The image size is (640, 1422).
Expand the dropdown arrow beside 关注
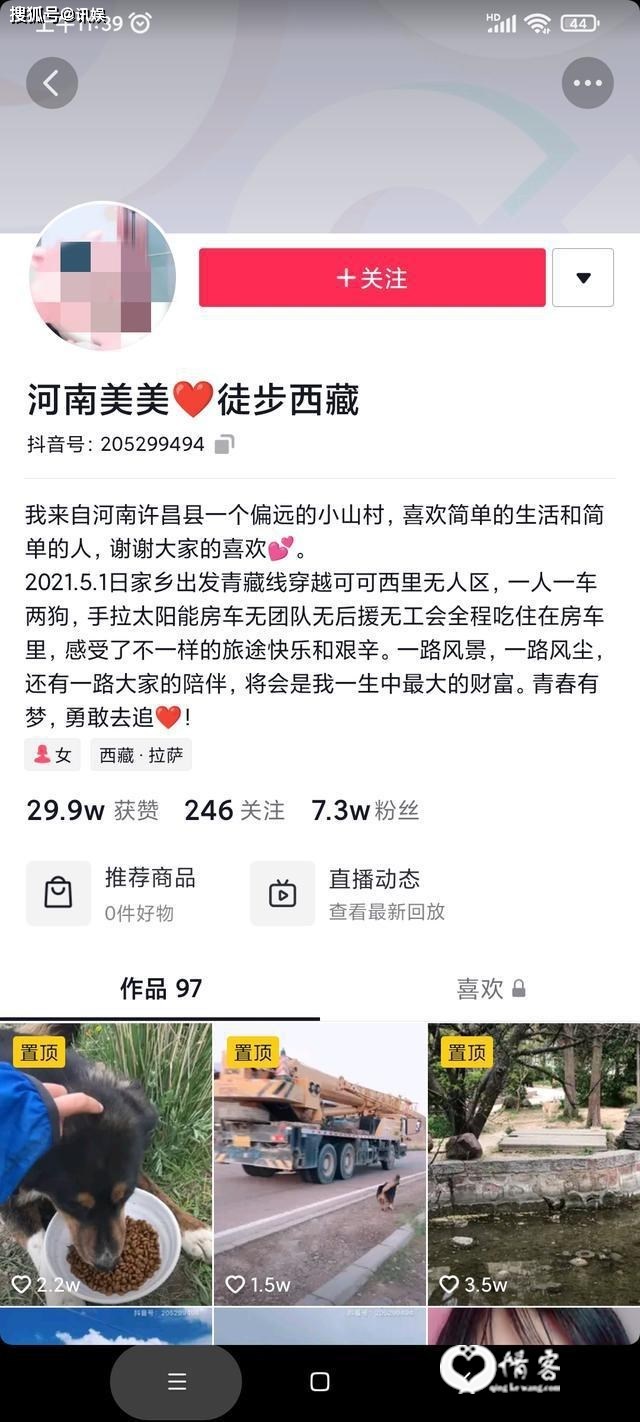pyautogui.click(x=583, y=277)
